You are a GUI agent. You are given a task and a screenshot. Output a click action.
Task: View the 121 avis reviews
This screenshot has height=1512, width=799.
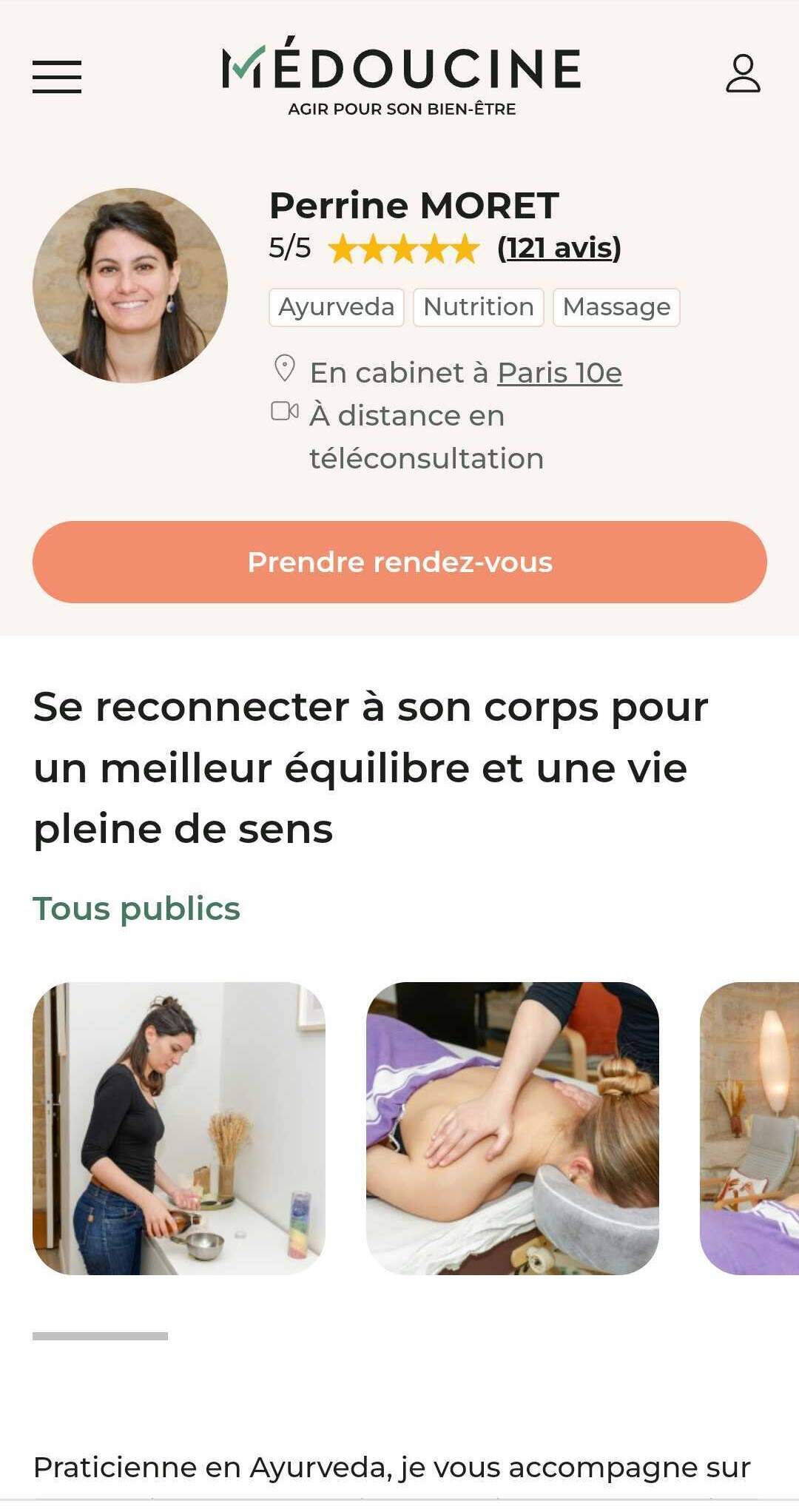pos(559,248)
